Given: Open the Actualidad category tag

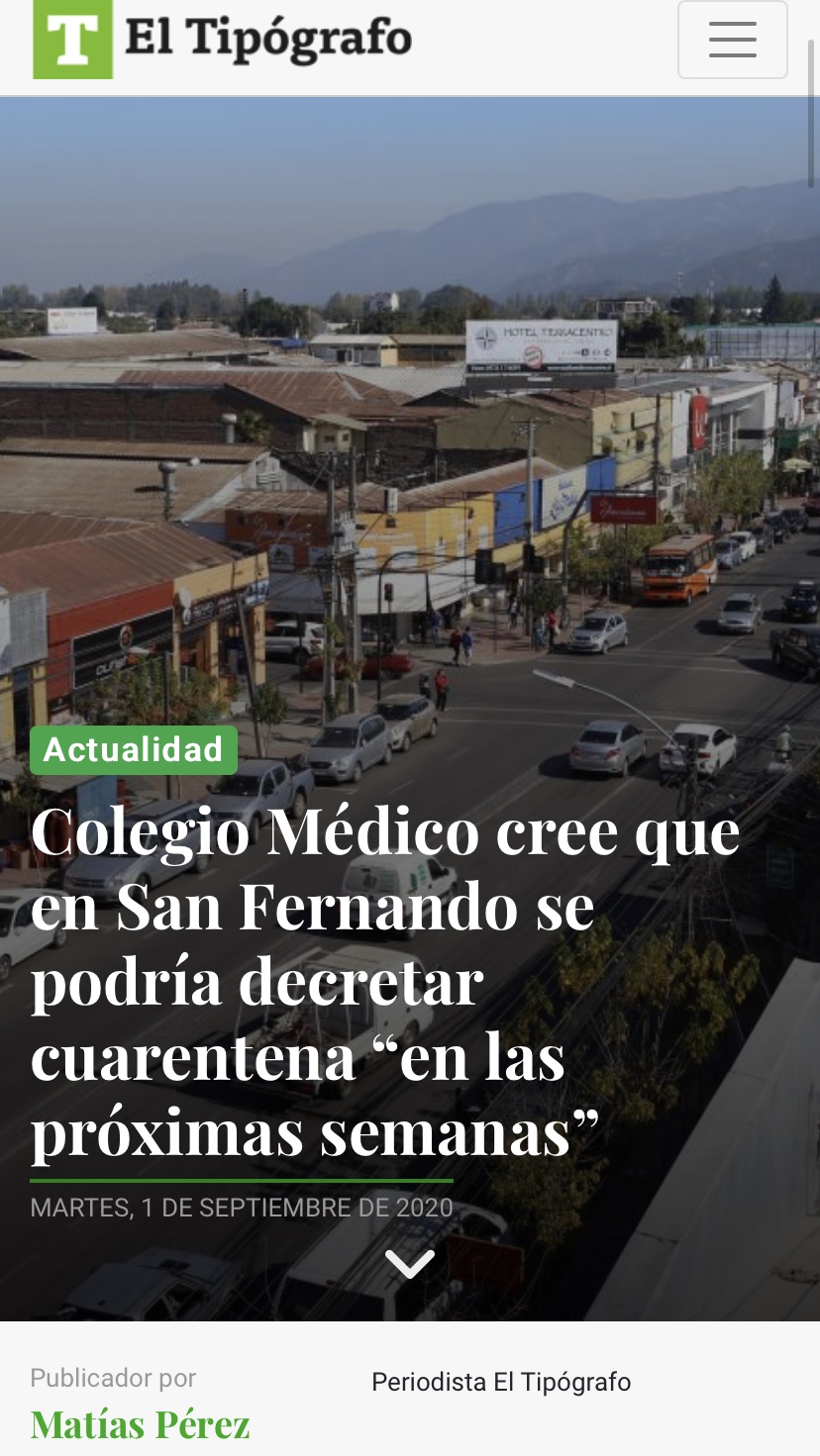Looking at the screenshot, I should click(x=134, y=750).
